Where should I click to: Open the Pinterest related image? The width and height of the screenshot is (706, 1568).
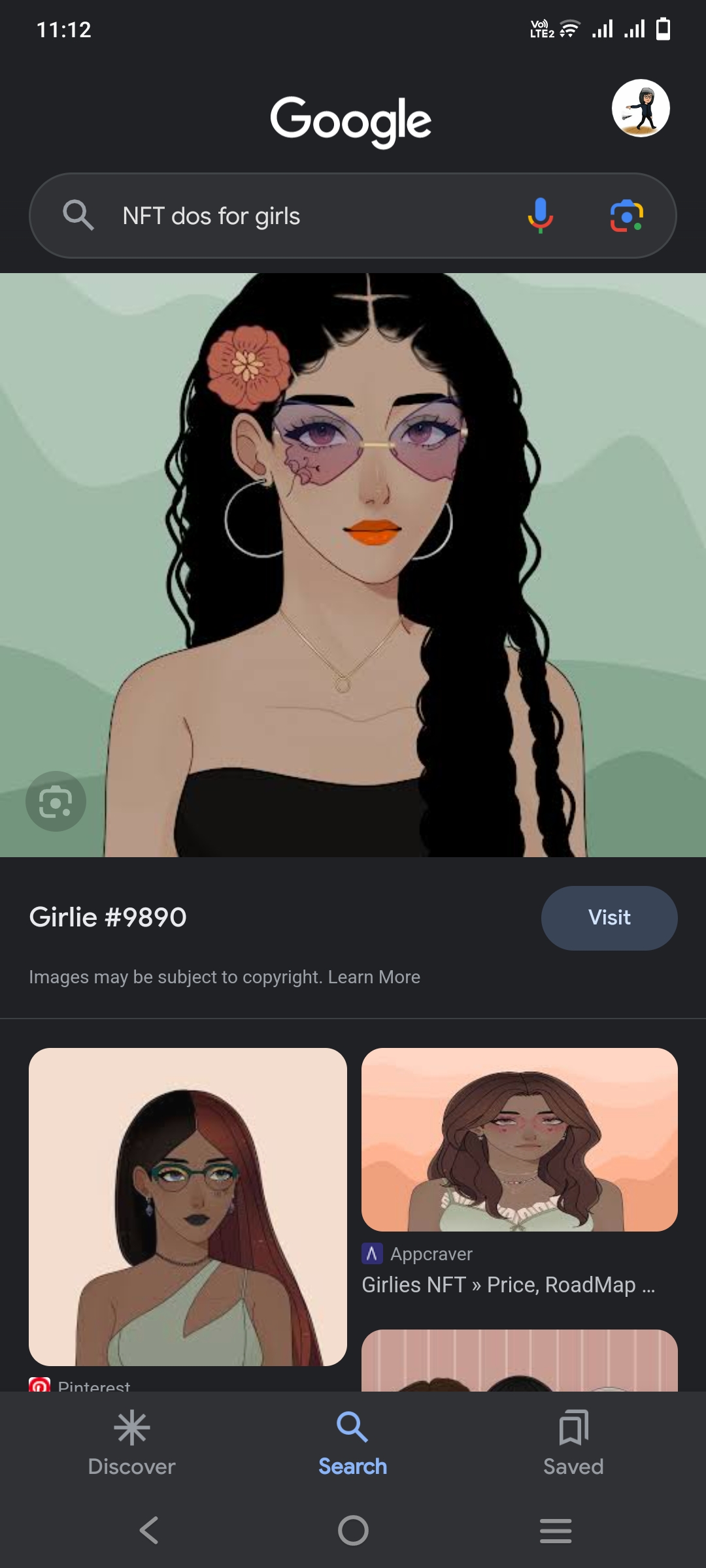(188, 1206)
